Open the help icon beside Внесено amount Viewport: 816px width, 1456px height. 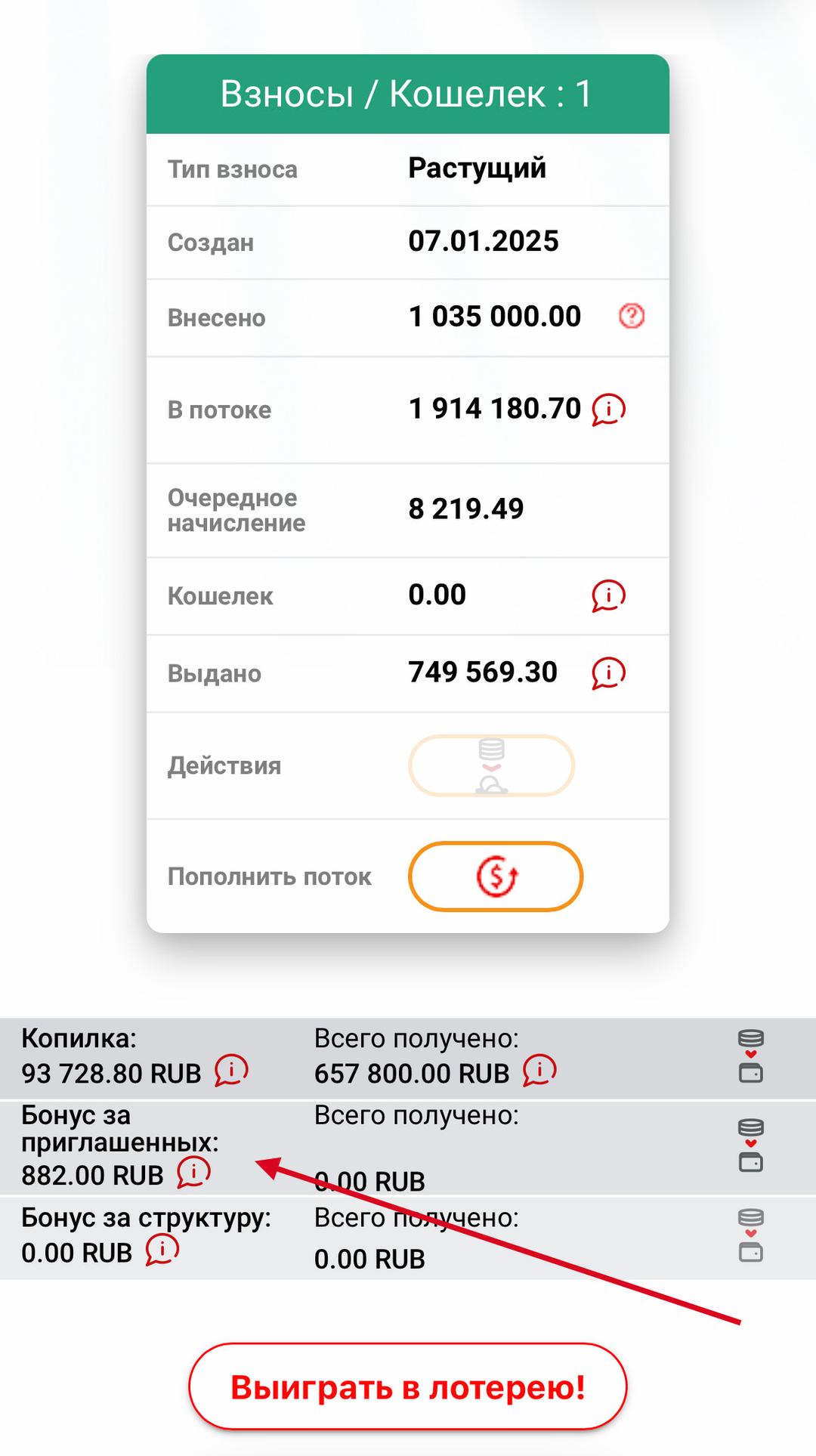click(632, 316)
